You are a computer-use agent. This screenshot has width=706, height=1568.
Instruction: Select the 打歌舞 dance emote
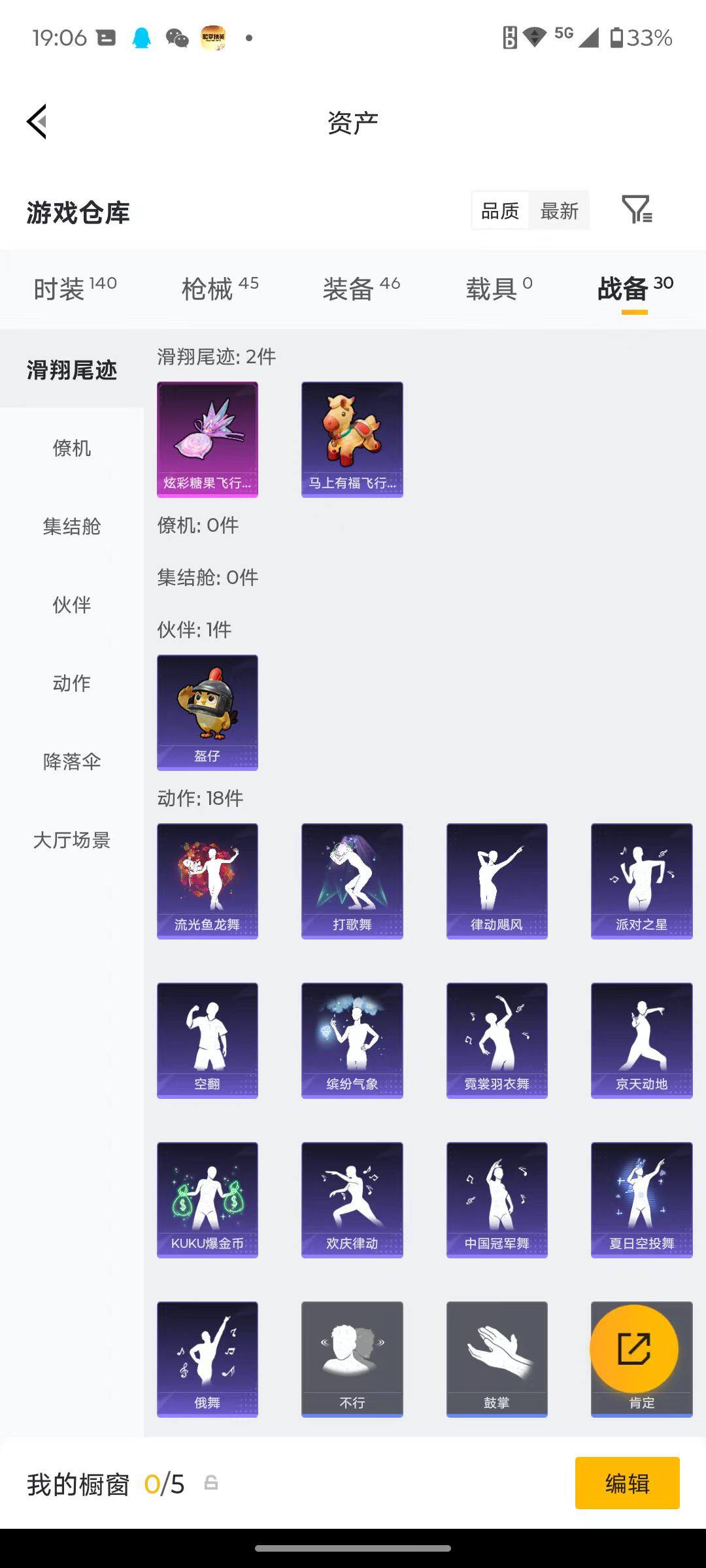352,880
